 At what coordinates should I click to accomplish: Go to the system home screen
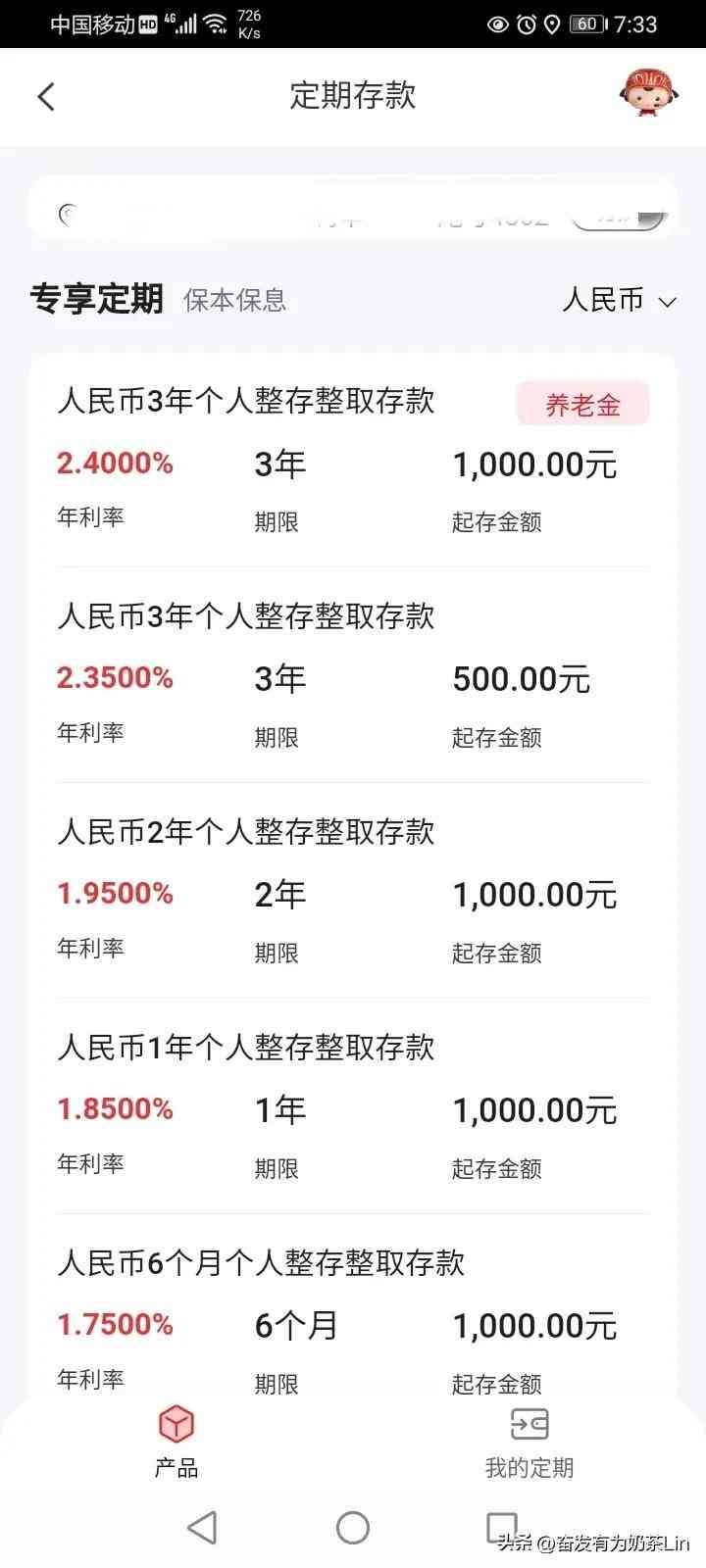(x=353, y=1527)
